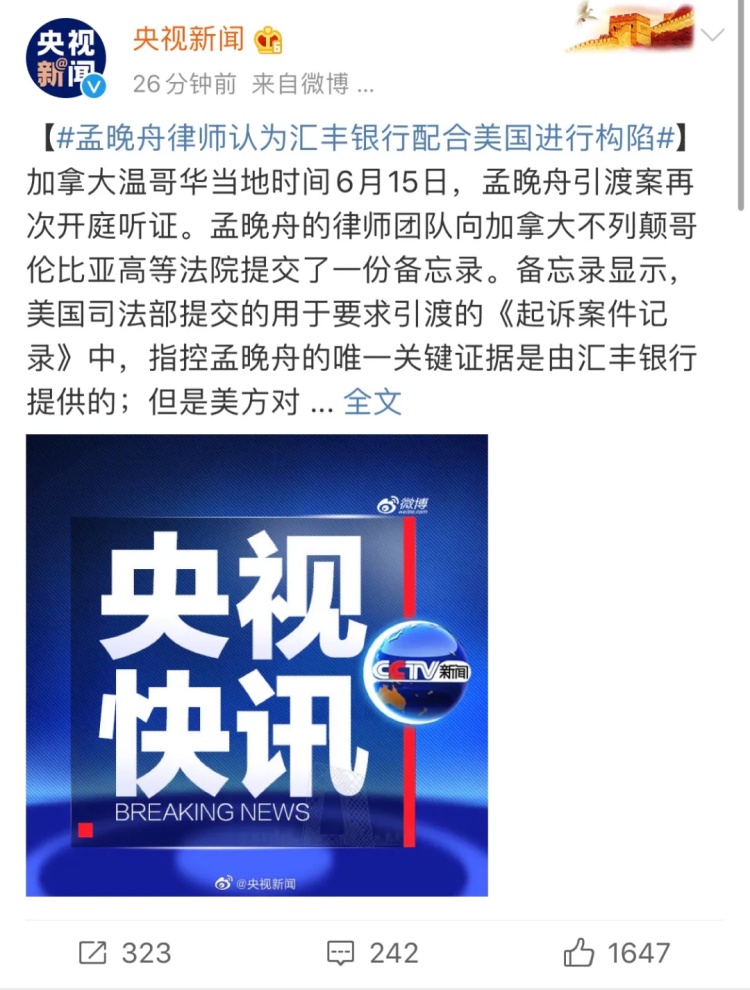
Task: View the 央视快讯 breaking news image
Action: click(257, 665)
